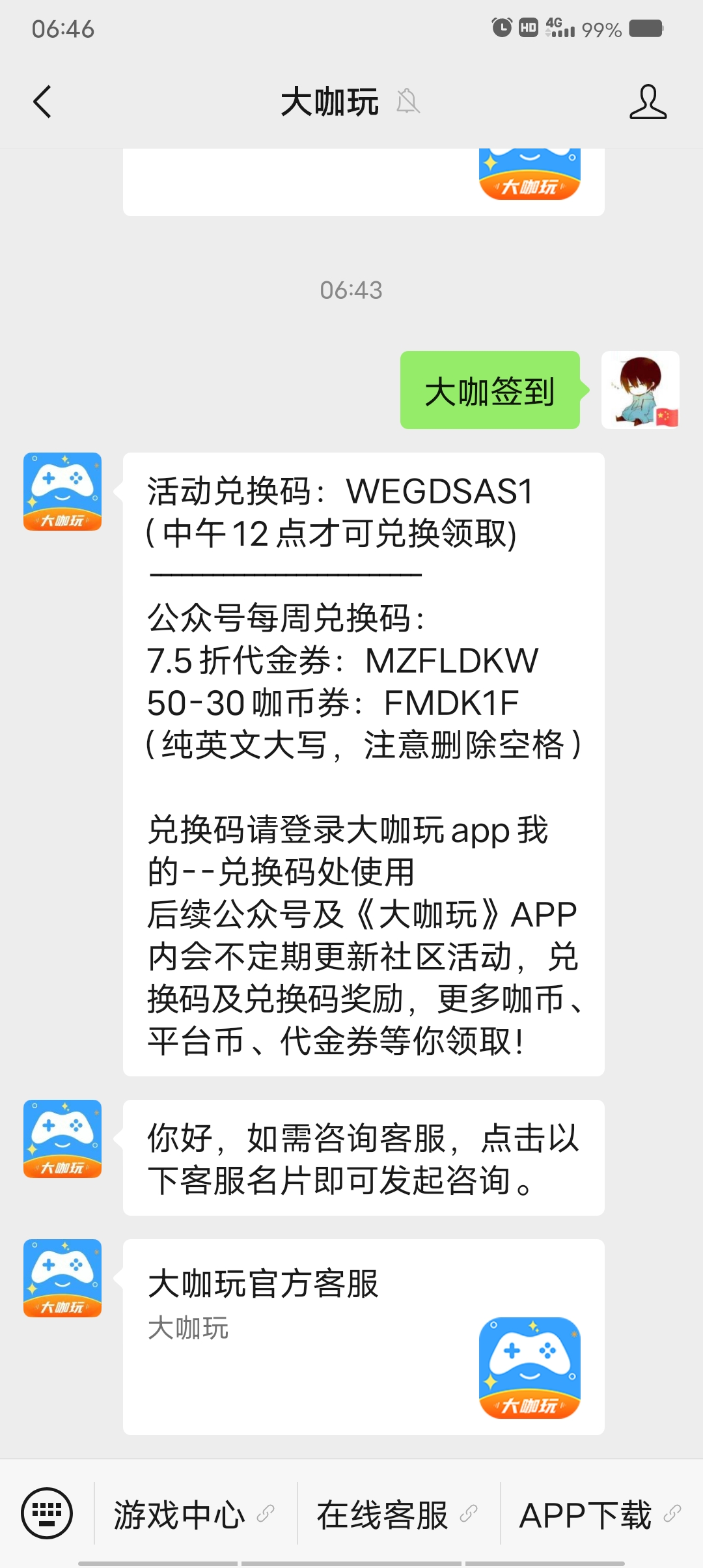Go back to the chat list
This screenshot has width=703, height=1568.
point(42,102)
